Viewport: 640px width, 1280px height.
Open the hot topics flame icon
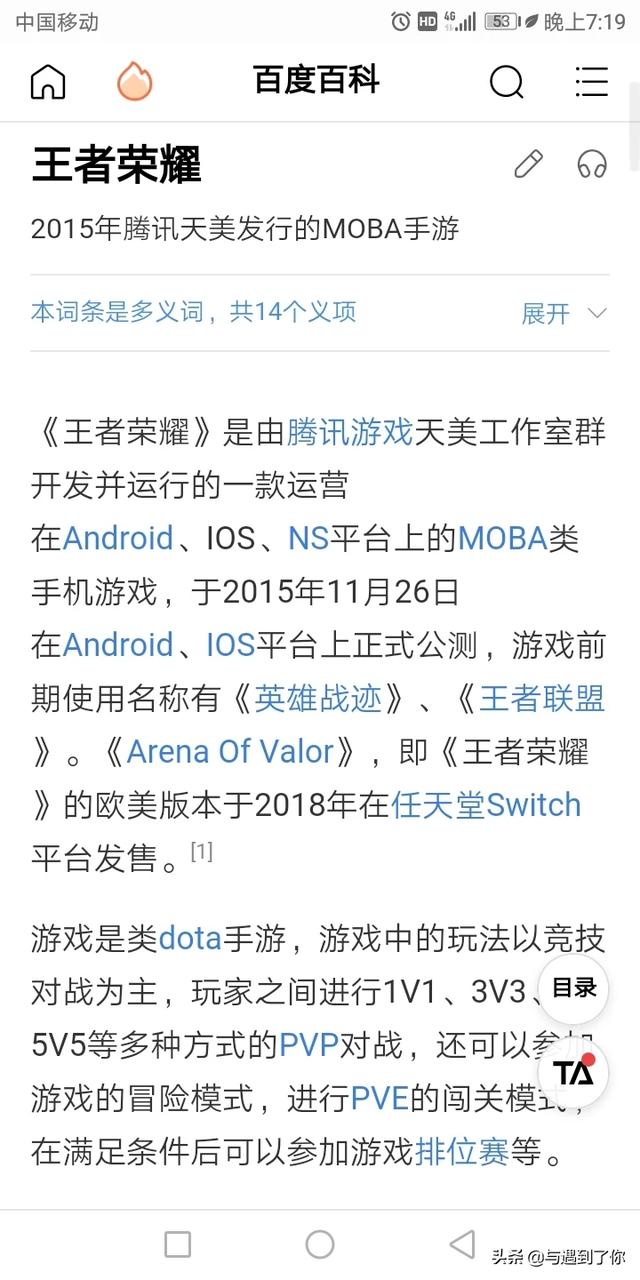coord(135,82)
